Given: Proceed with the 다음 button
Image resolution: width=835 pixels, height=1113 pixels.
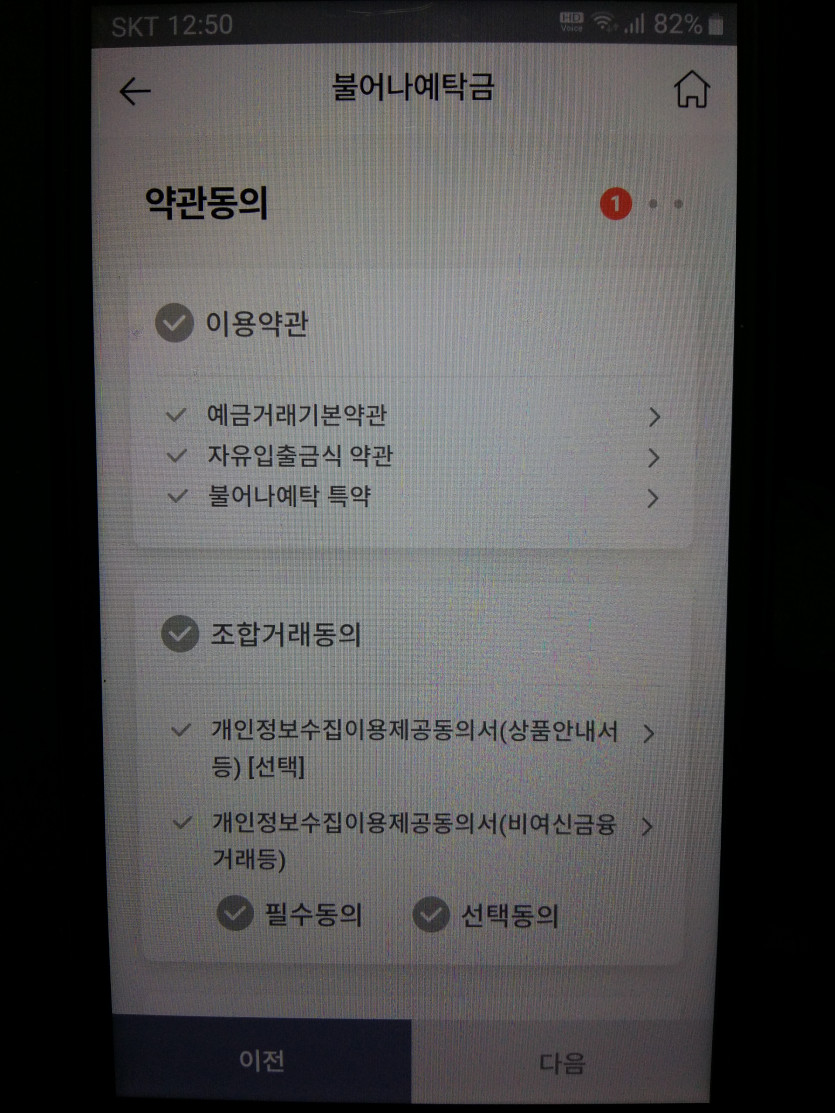Looking at the screenshot, I should [561, 1061].
